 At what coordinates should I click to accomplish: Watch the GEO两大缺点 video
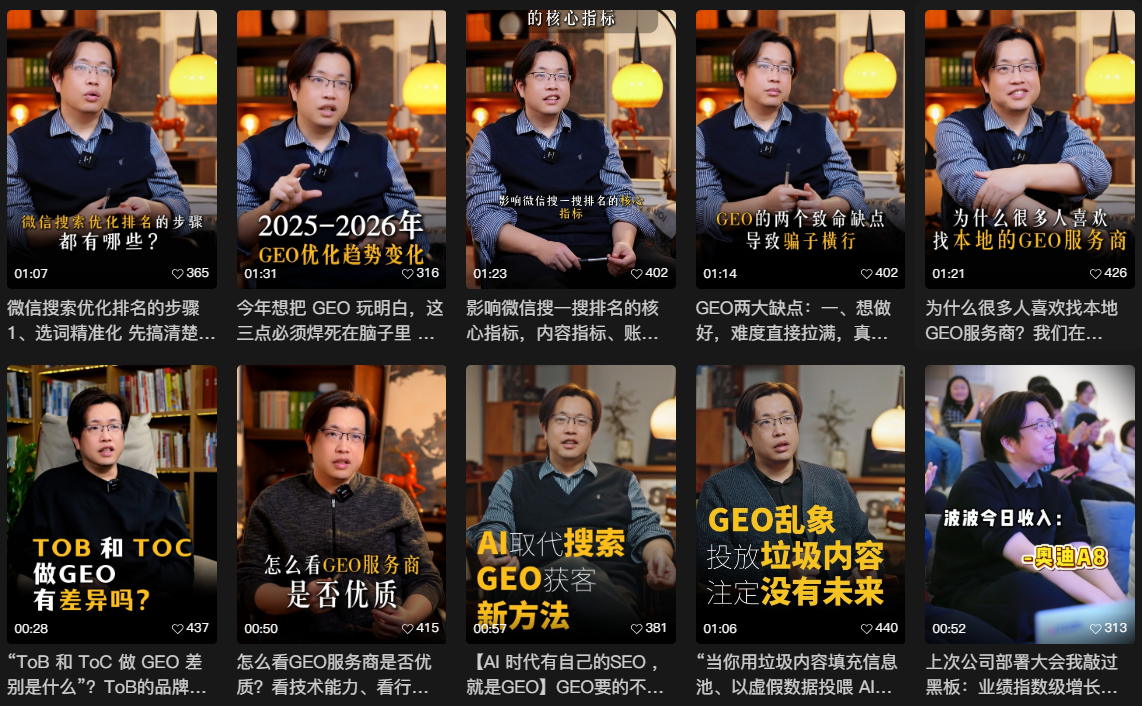tap(800, 150)
